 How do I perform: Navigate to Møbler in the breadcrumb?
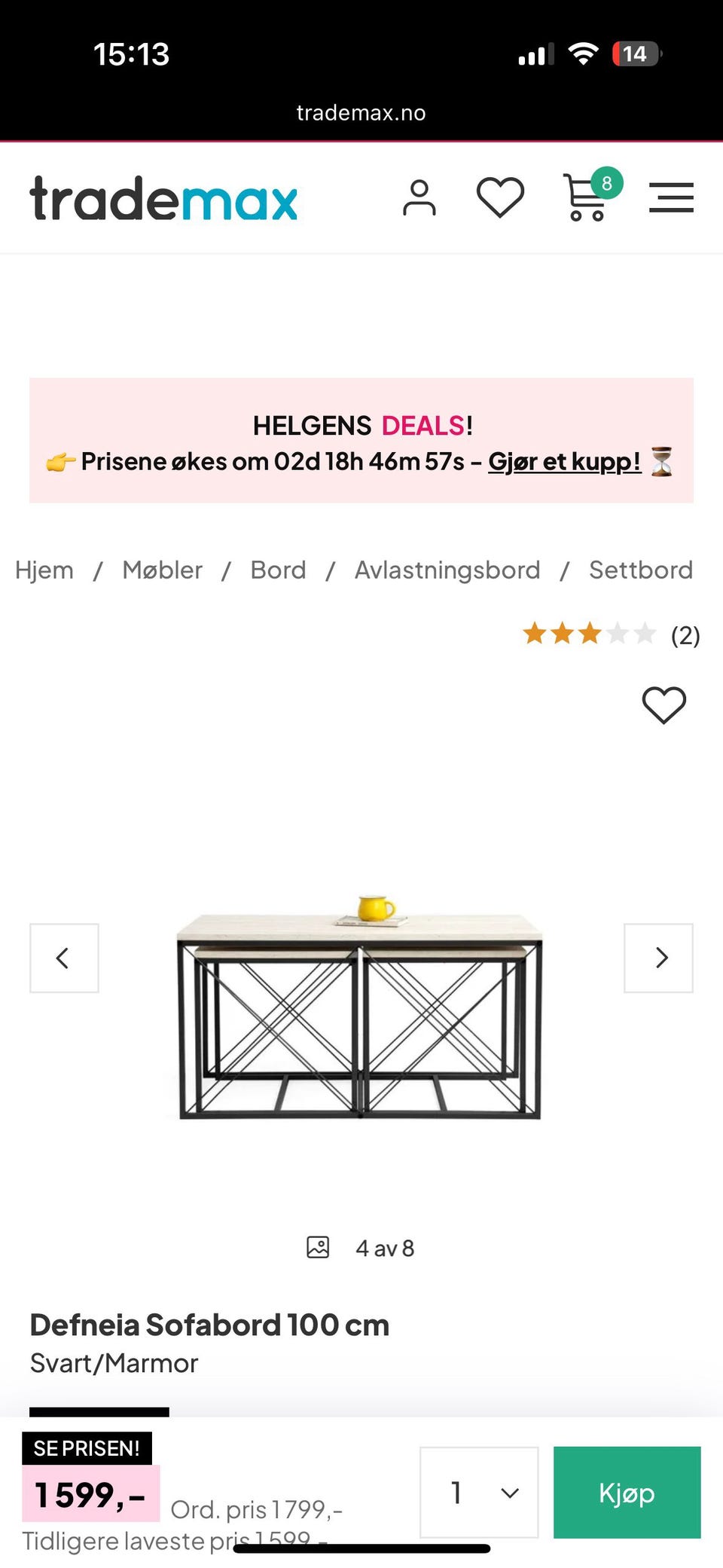pos(162,570)
